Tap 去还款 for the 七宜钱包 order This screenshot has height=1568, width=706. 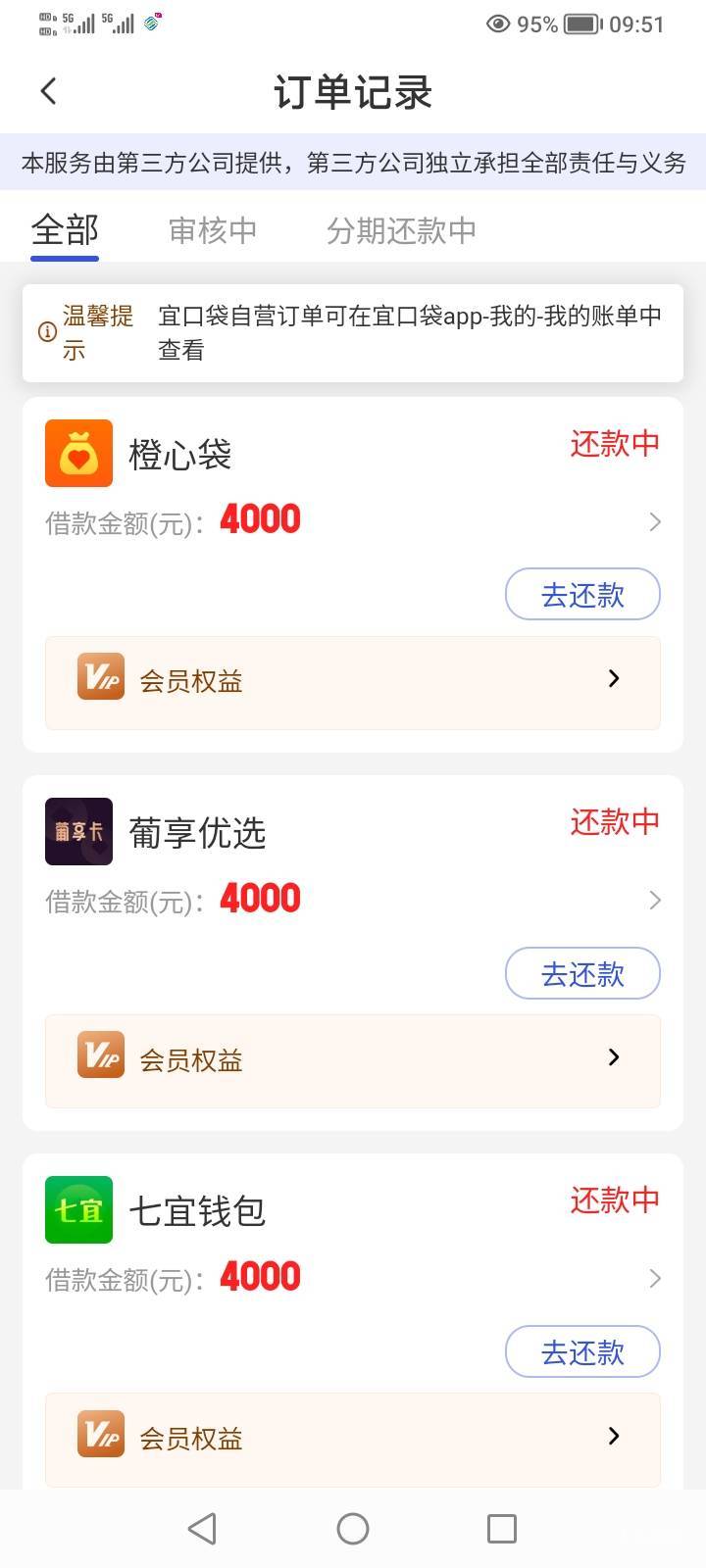[x=582, y=1352]
